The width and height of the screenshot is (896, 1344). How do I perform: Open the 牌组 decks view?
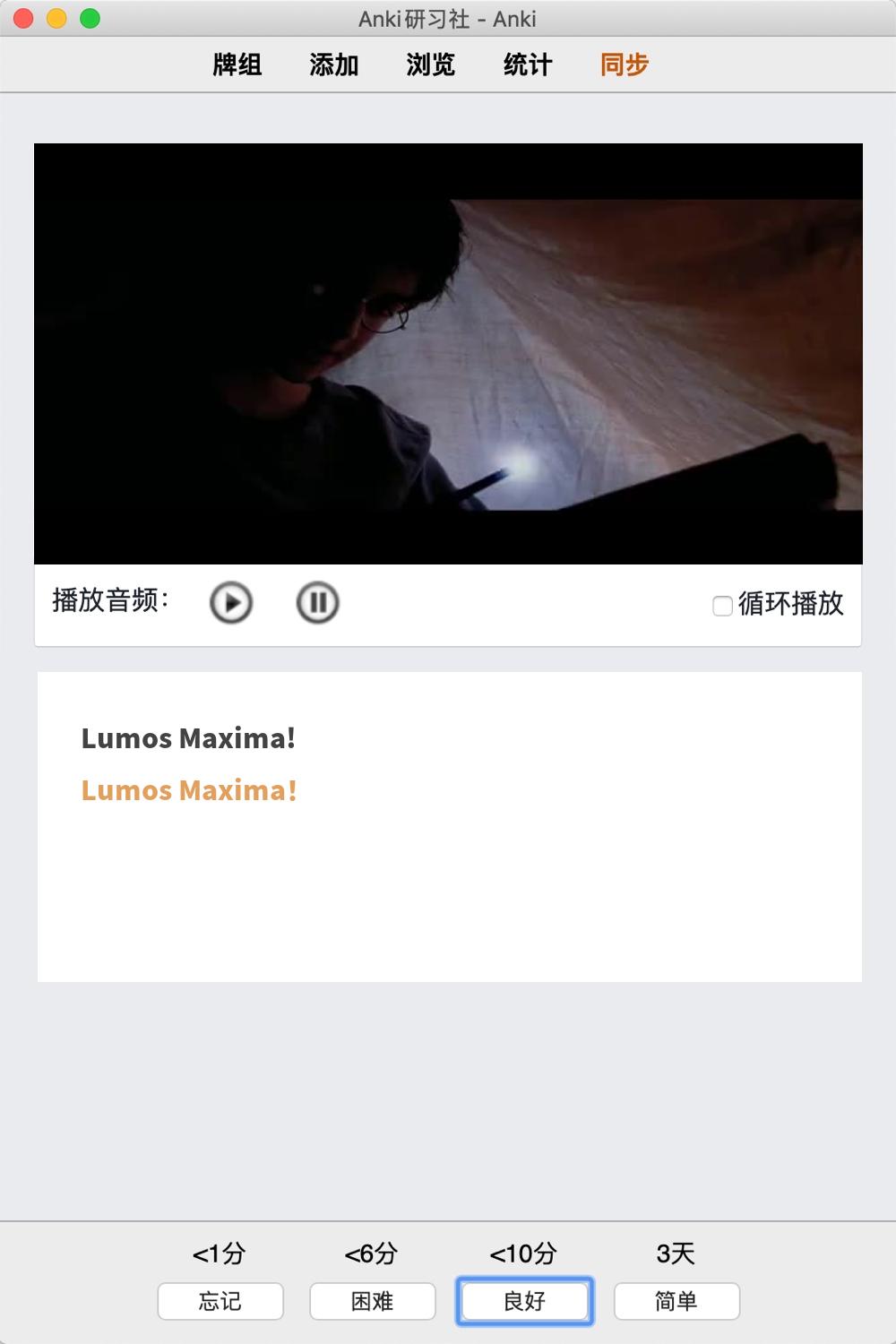(x=237, y=65)
